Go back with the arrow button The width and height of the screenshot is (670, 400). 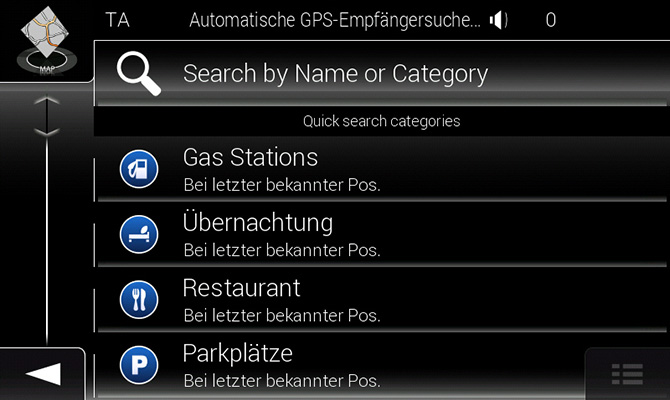pyautogui.click(x=44, y=374)
